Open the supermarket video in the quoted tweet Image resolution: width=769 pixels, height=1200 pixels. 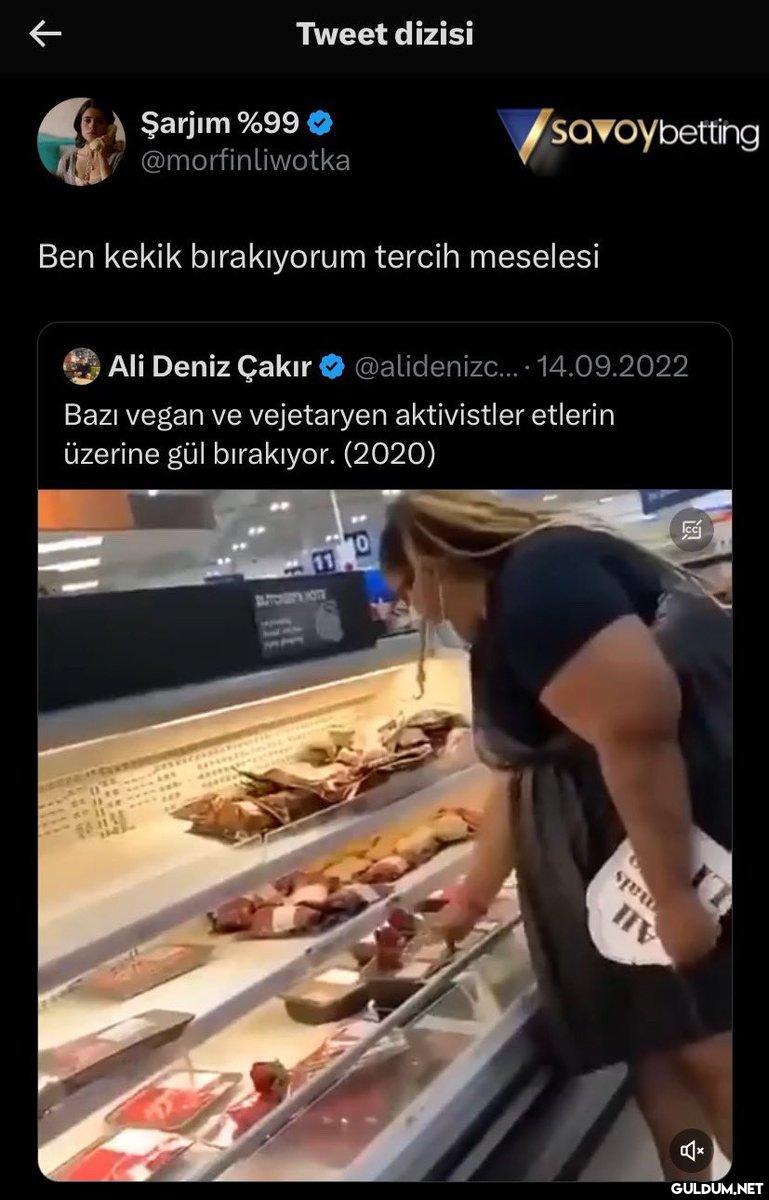384,830
